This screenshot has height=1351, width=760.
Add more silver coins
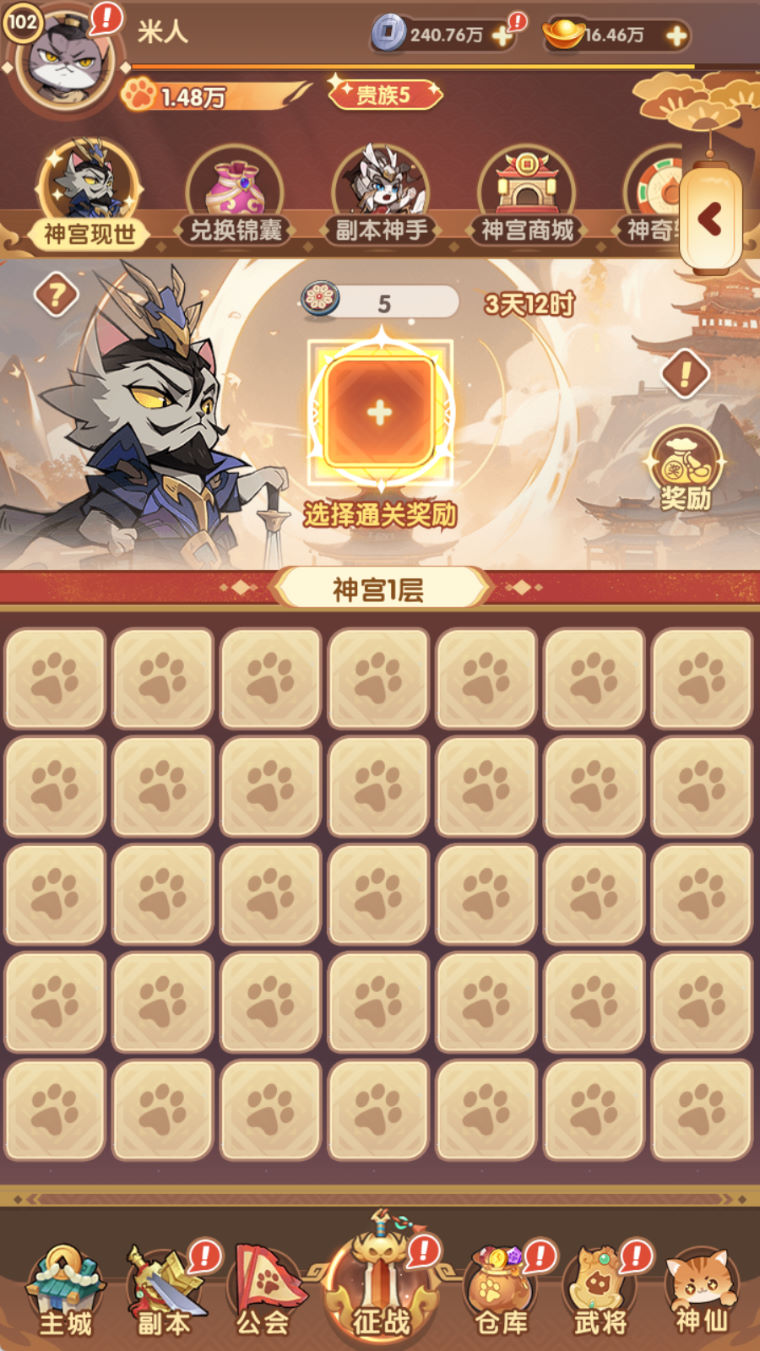coord(501,36)
